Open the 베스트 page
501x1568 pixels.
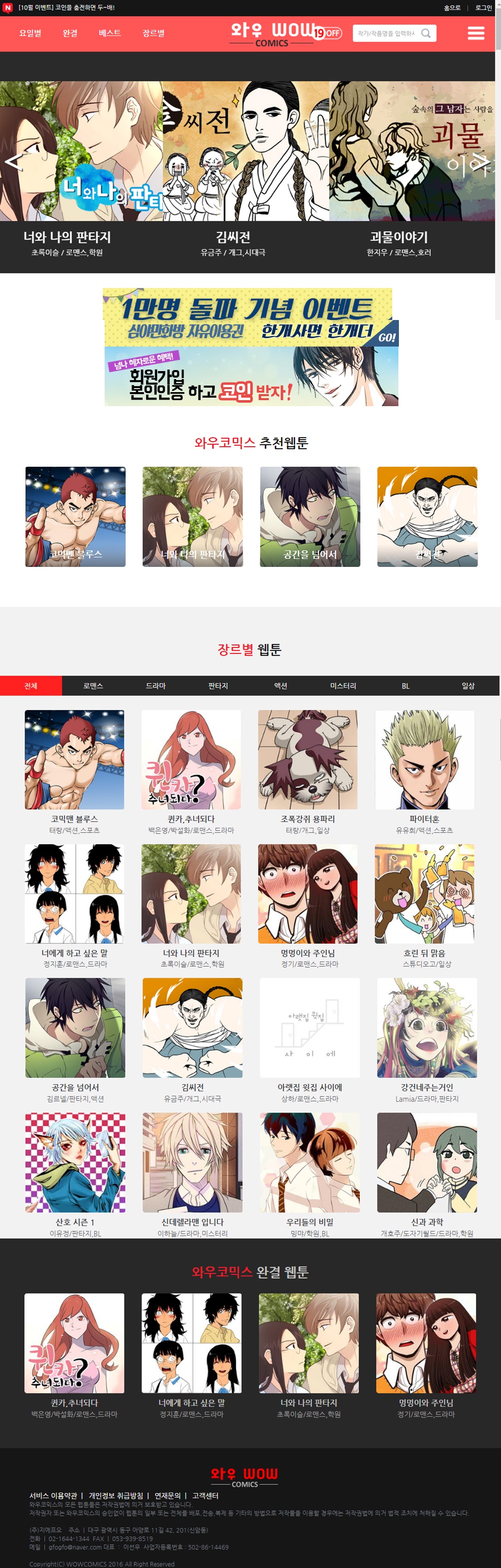(x=110, y=34)
